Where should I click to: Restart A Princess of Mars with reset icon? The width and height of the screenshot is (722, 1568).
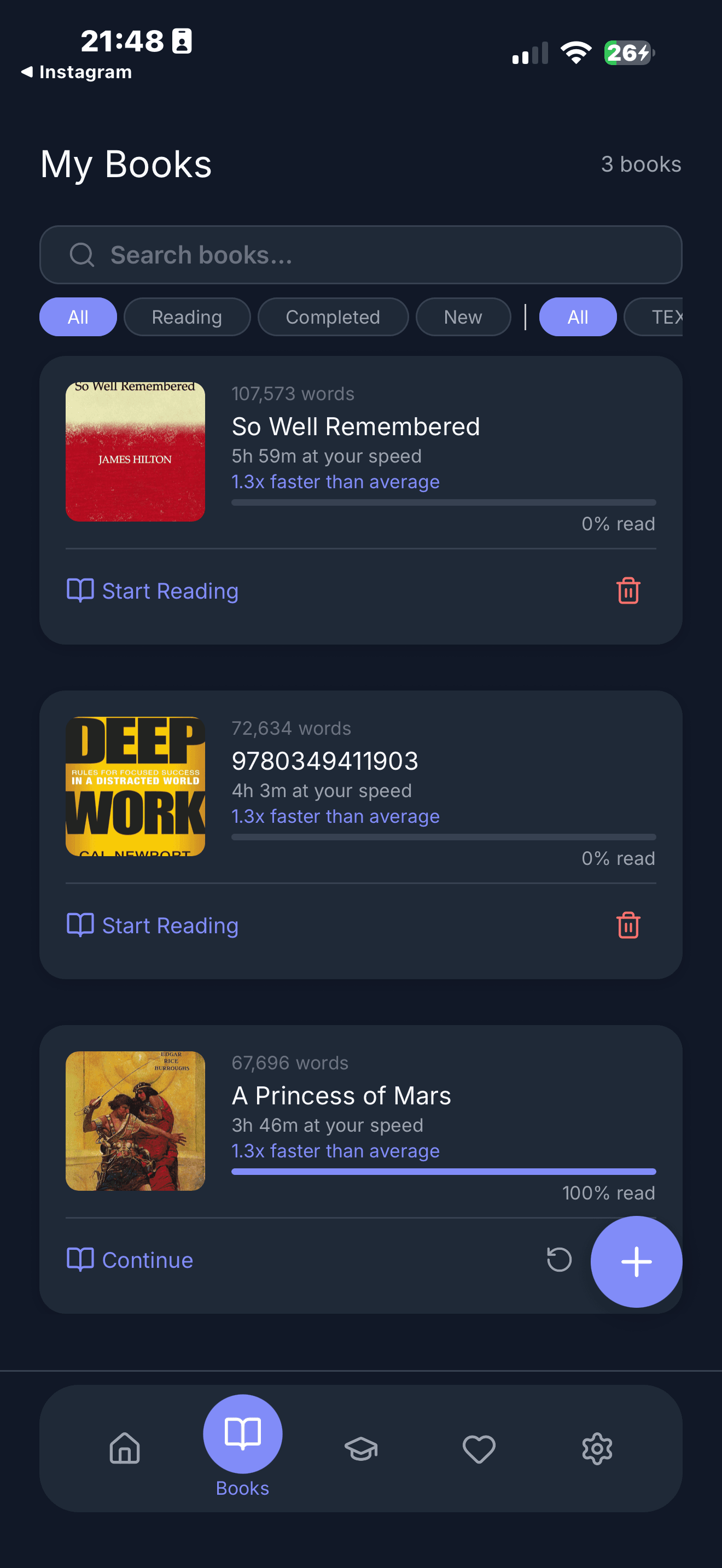click(x=558, y=1260)
